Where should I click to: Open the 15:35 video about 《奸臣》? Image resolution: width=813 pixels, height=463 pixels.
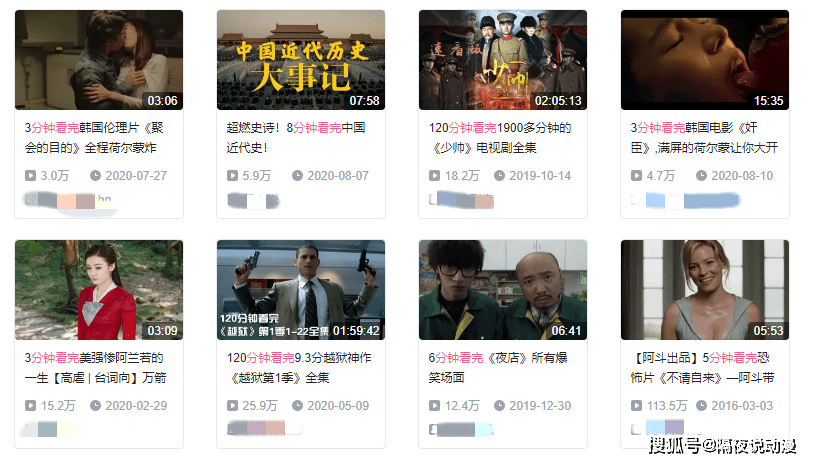pyautogui.click(x=704, y=60)
